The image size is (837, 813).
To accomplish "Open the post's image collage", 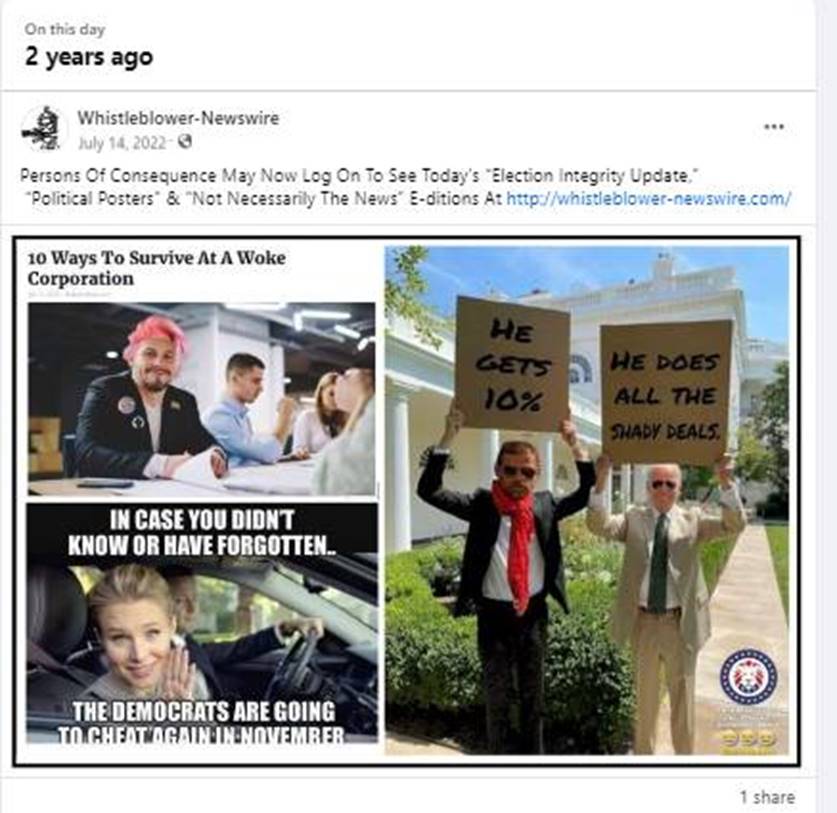I will click(405, 500).
